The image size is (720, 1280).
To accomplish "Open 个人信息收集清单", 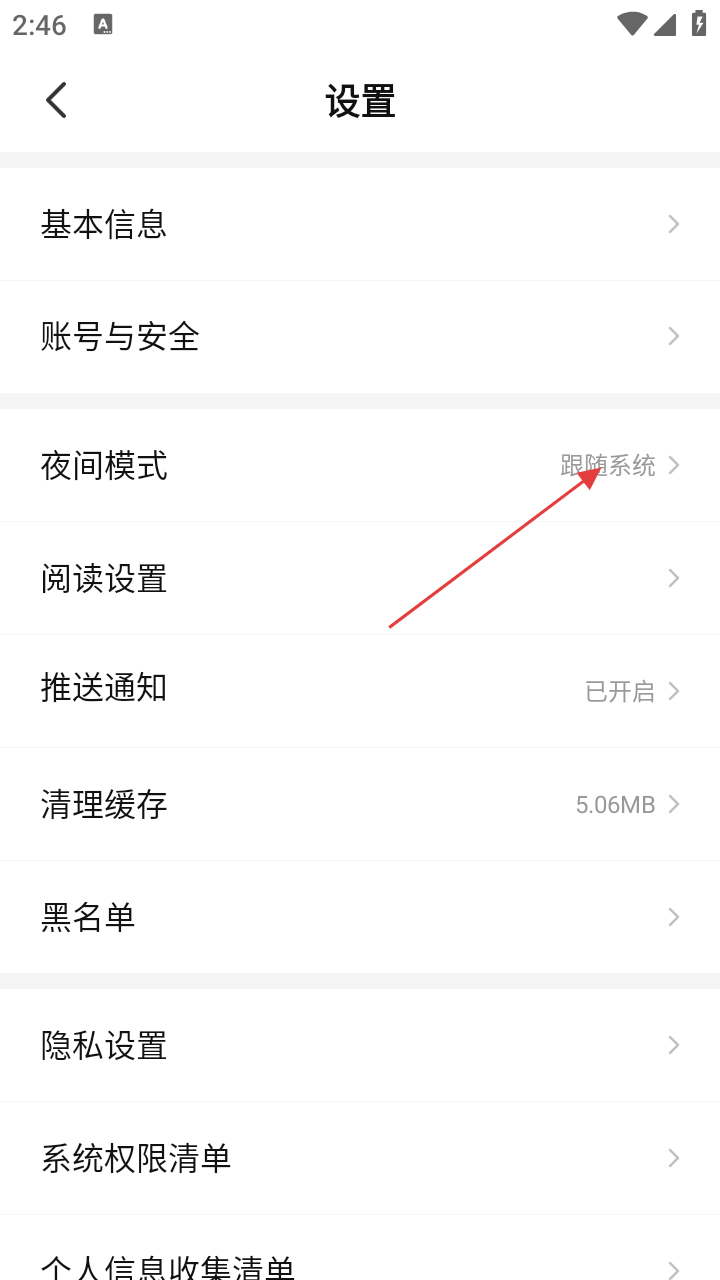I will pyautogui.click(x=360, y=1264).
